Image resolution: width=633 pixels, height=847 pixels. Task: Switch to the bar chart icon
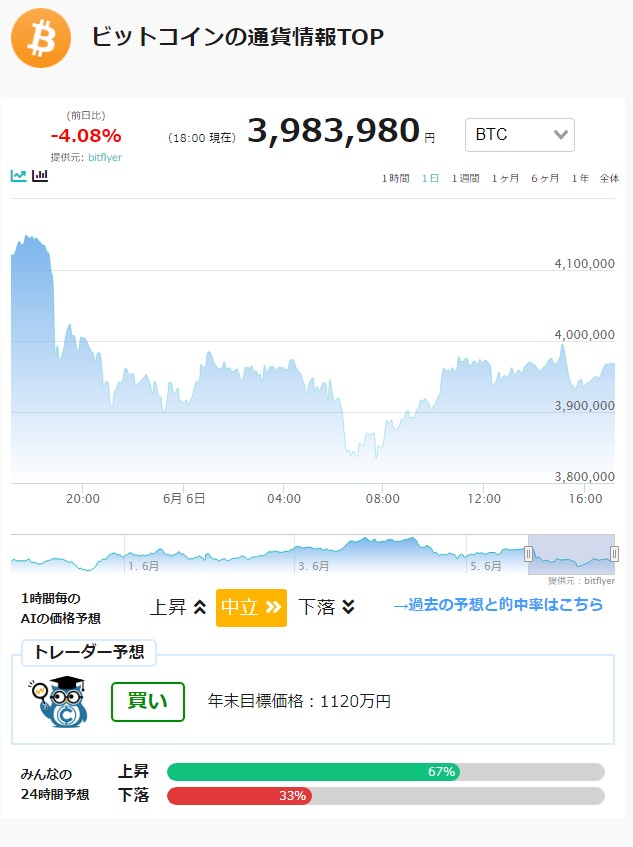point(40,176)
